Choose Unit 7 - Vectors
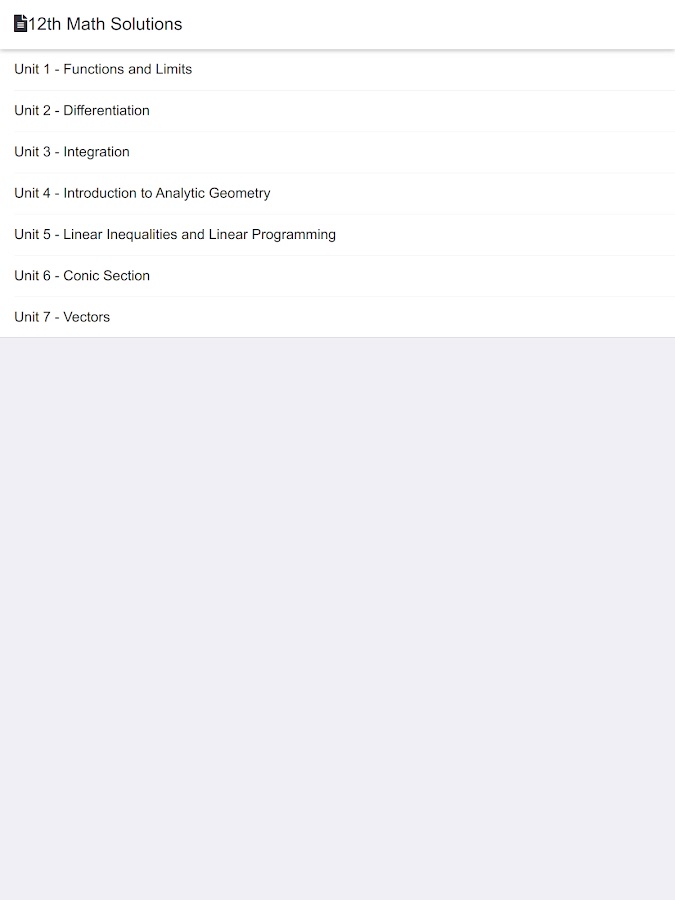Screen dimensions: 675x900 (62, 317)
